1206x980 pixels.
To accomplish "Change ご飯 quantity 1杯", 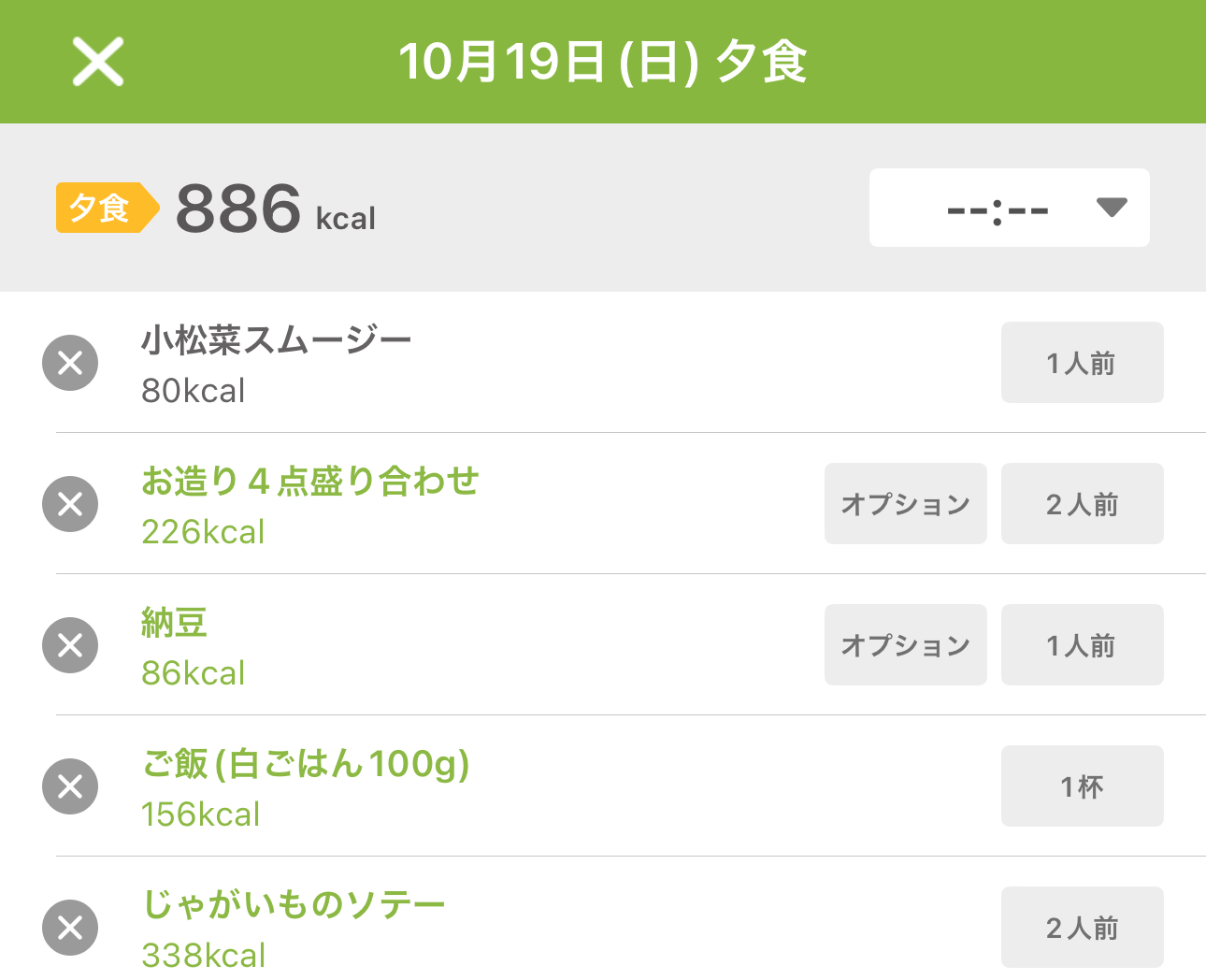I will click(x=1082, y=786).
